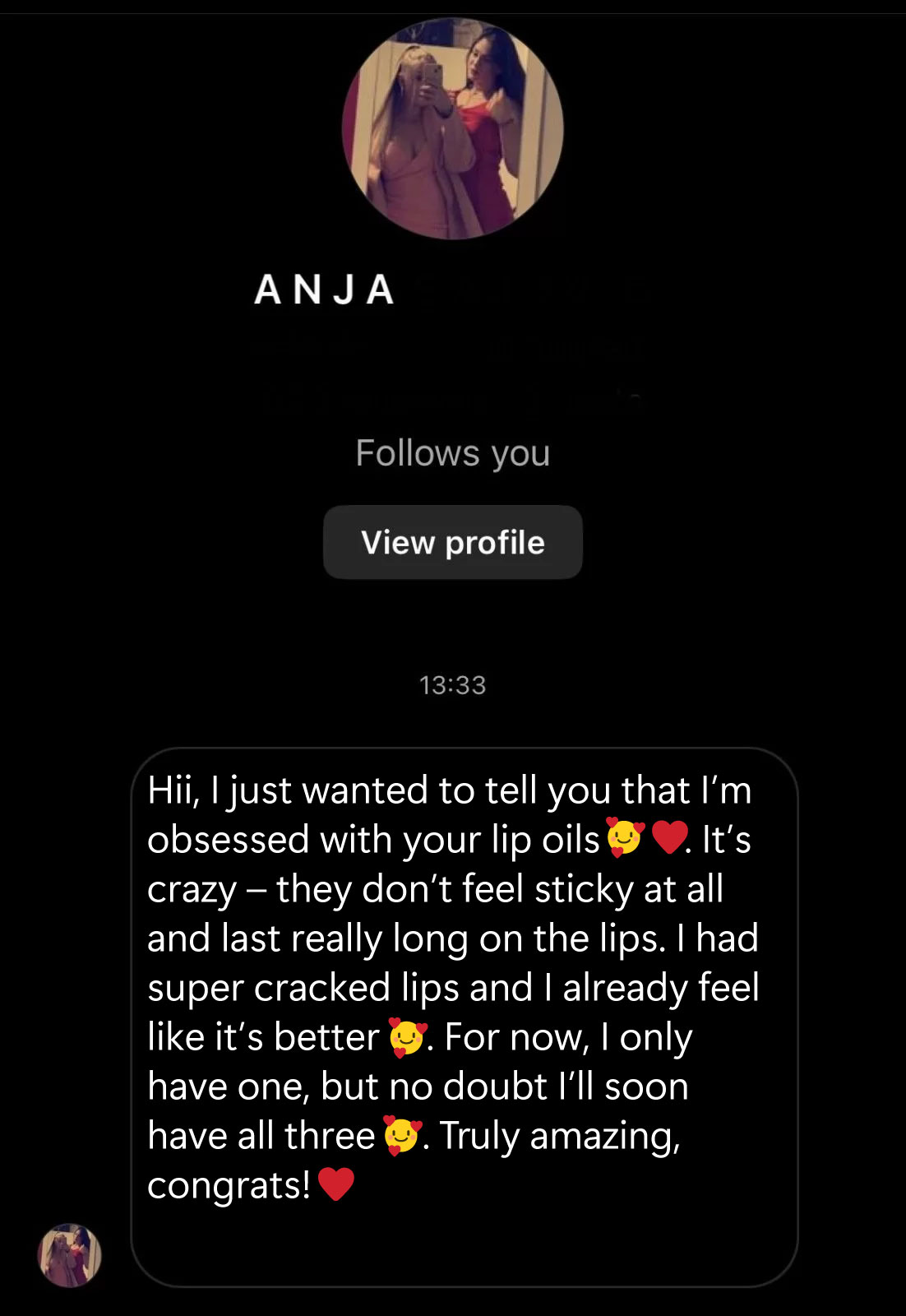
Task: Open Anja's large profile picture
Action: coord(452,129)
